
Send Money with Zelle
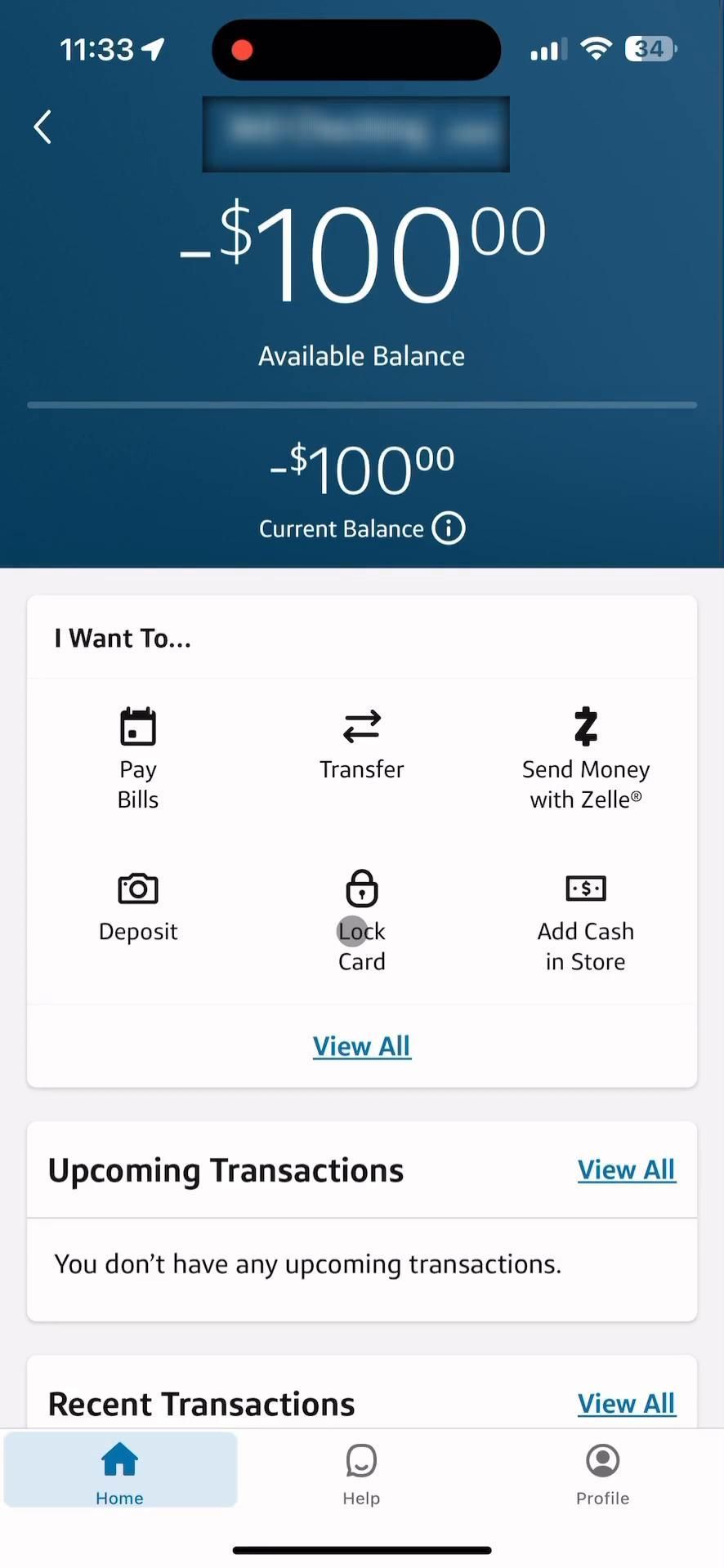tap(585, 759)
